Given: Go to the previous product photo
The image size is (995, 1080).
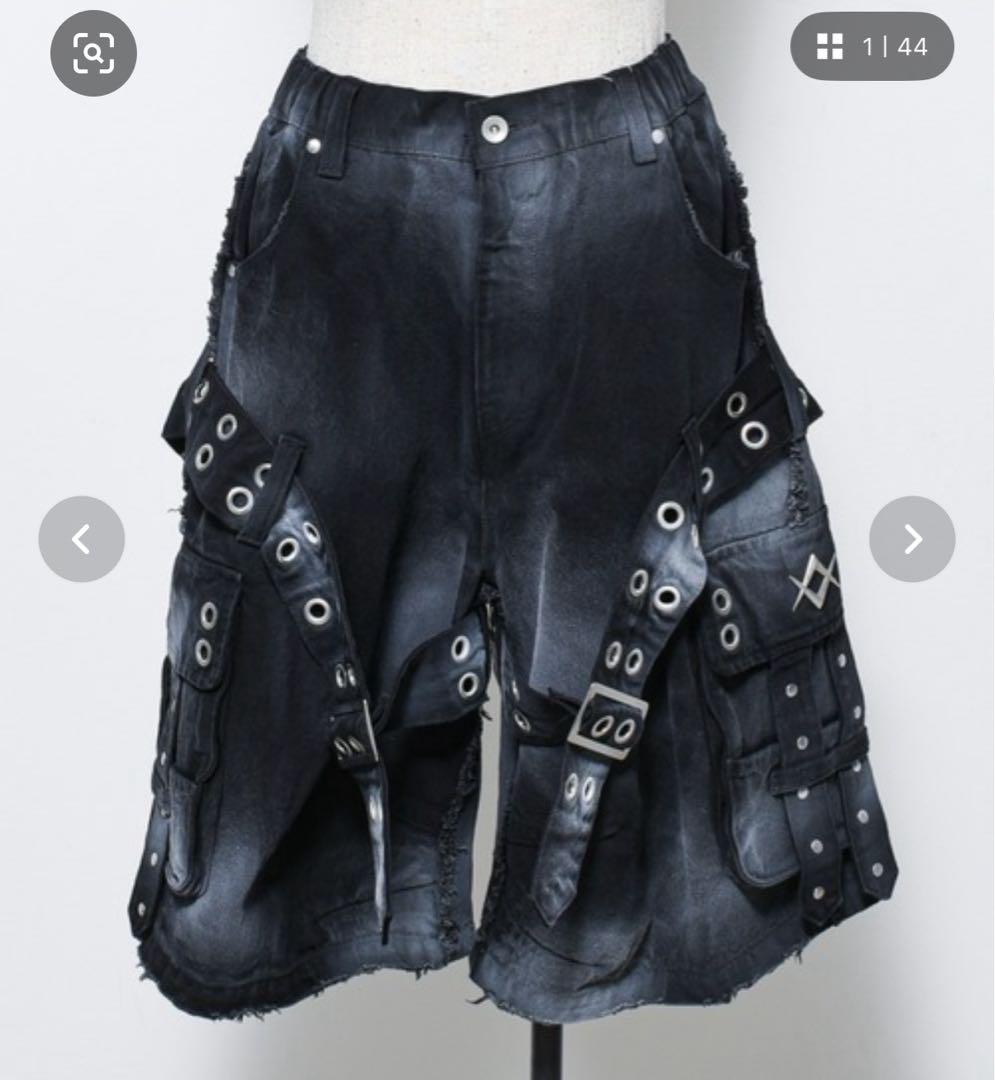Looking at the screenshot, I should coord(81,540).
